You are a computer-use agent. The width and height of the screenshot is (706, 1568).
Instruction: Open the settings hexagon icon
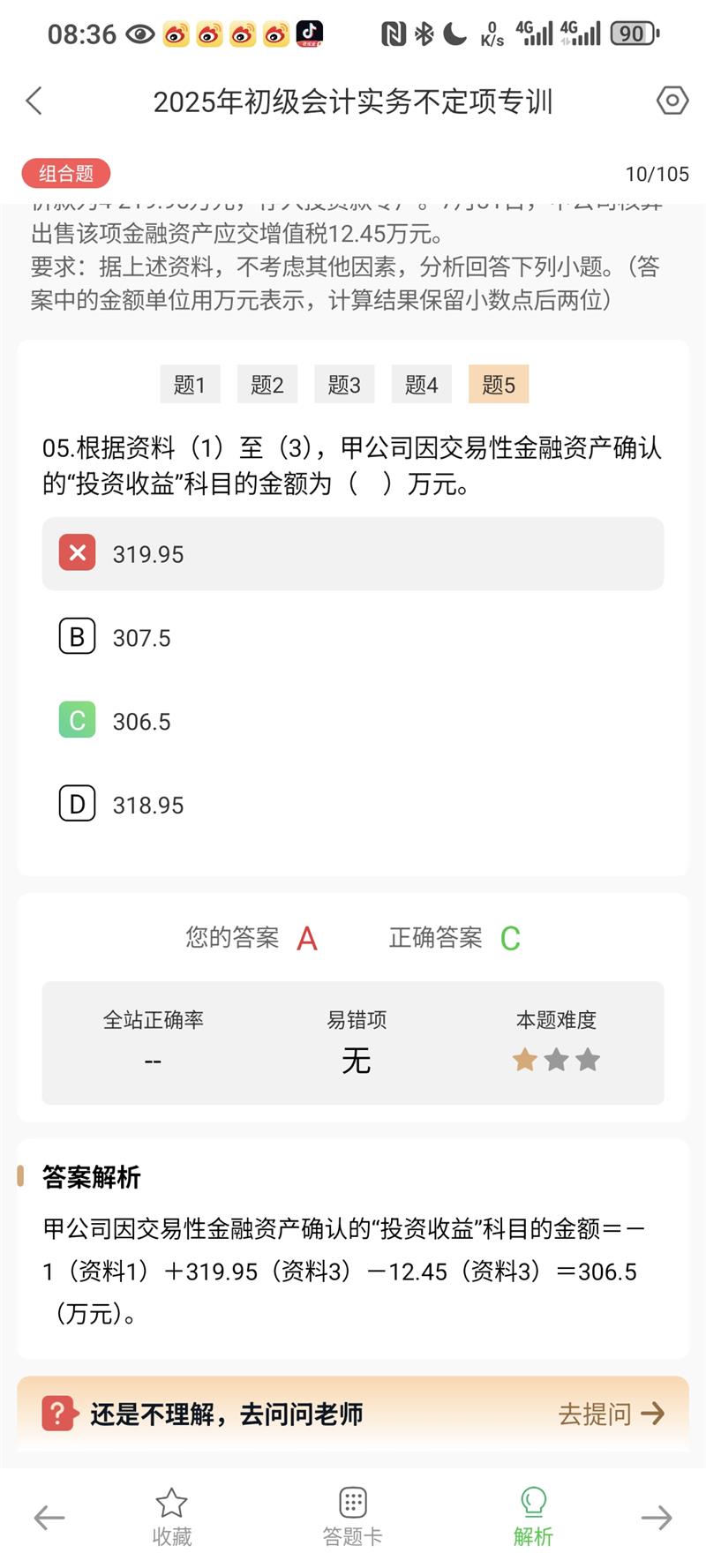672,101
